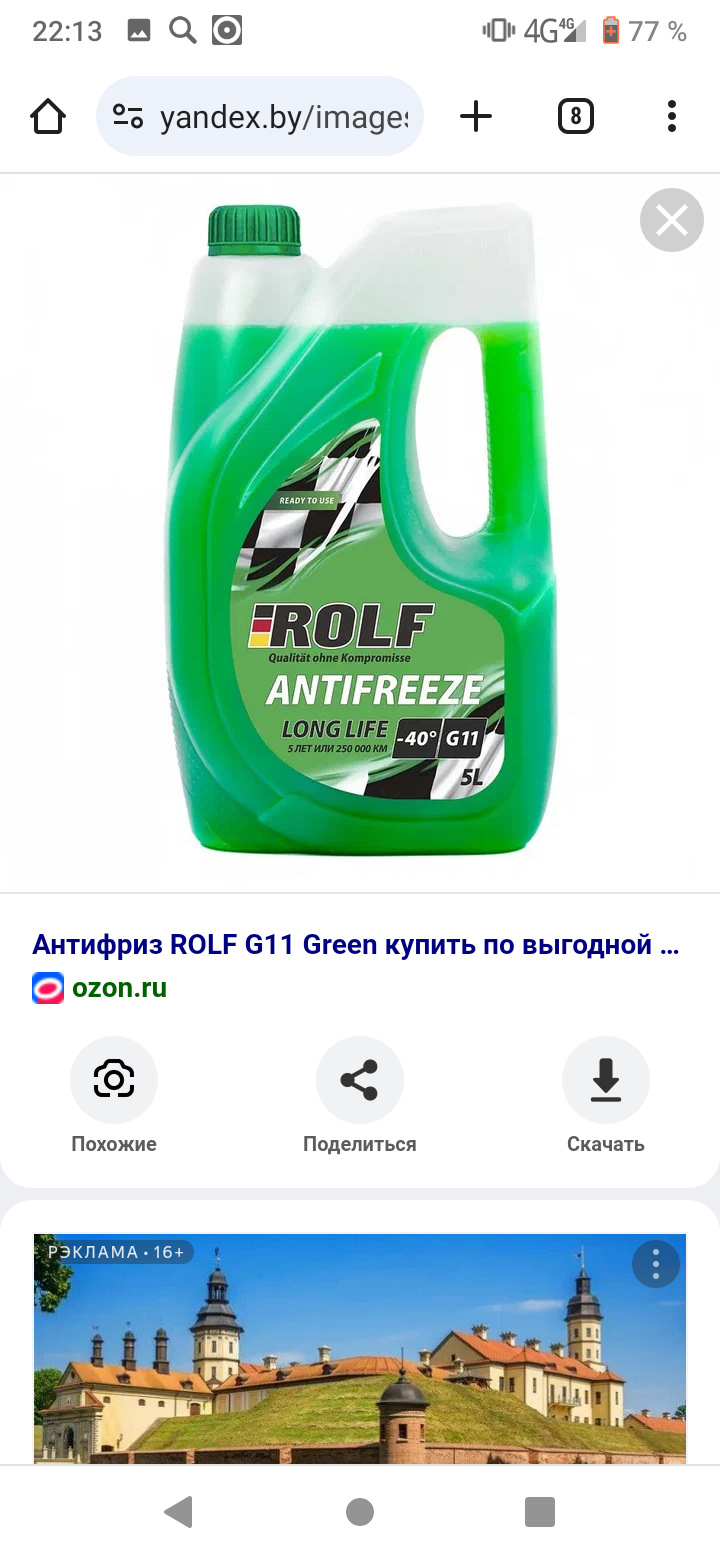Open a new browser tab
The image size is (720, 1560).
[476, 118]
